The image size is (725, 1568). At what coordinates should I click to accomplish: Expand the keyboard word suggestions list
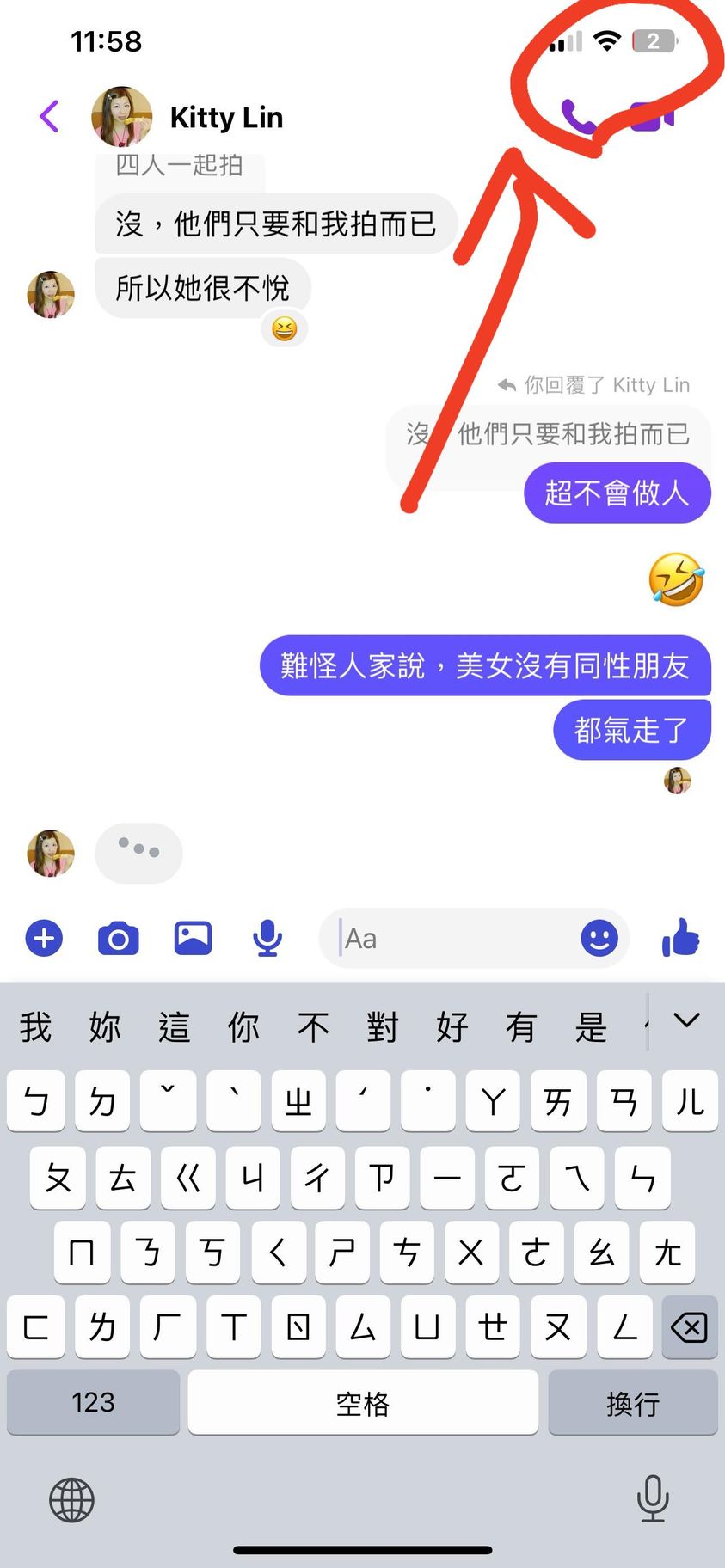pyautogui.click(x=686, y=1021)
